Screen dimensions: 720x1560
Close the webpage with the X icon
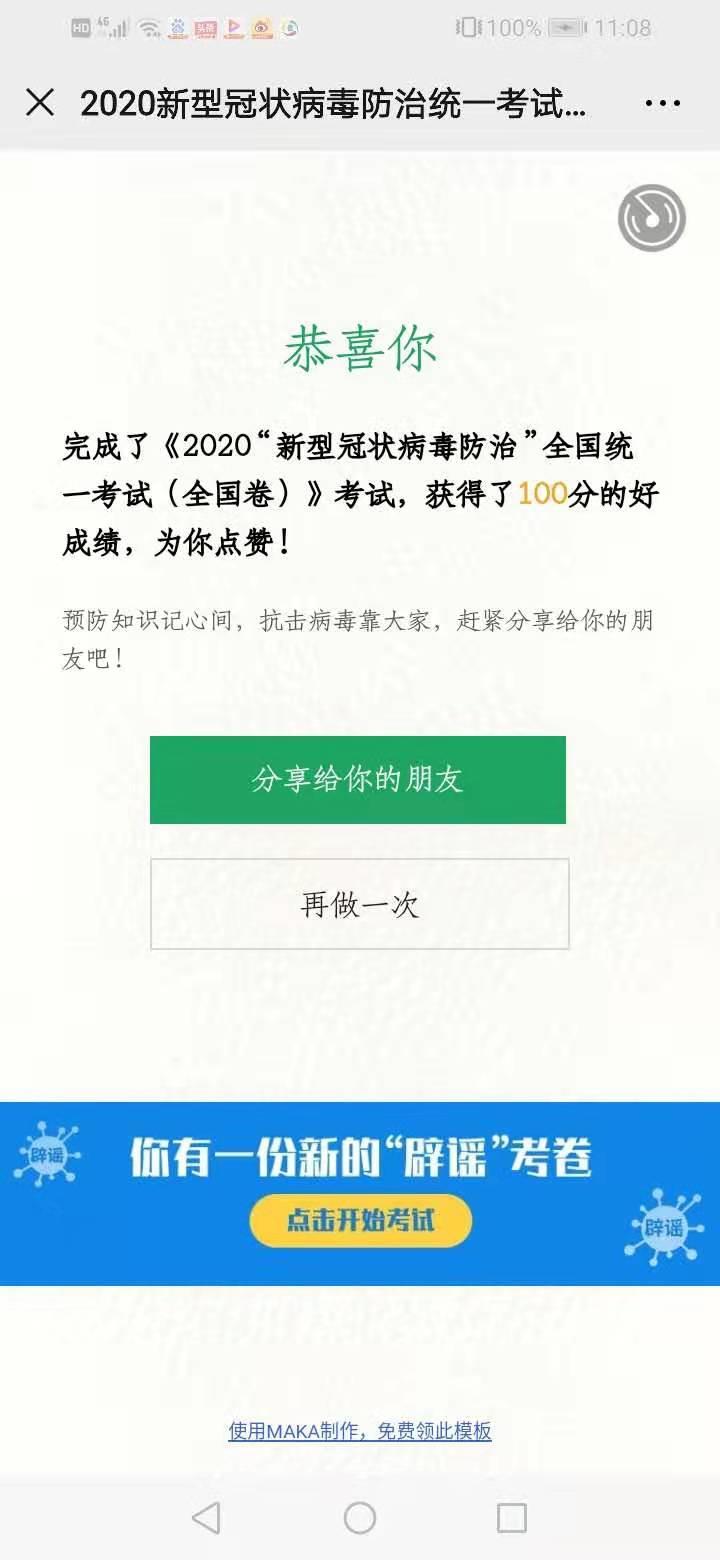click(x=40, y=102)
